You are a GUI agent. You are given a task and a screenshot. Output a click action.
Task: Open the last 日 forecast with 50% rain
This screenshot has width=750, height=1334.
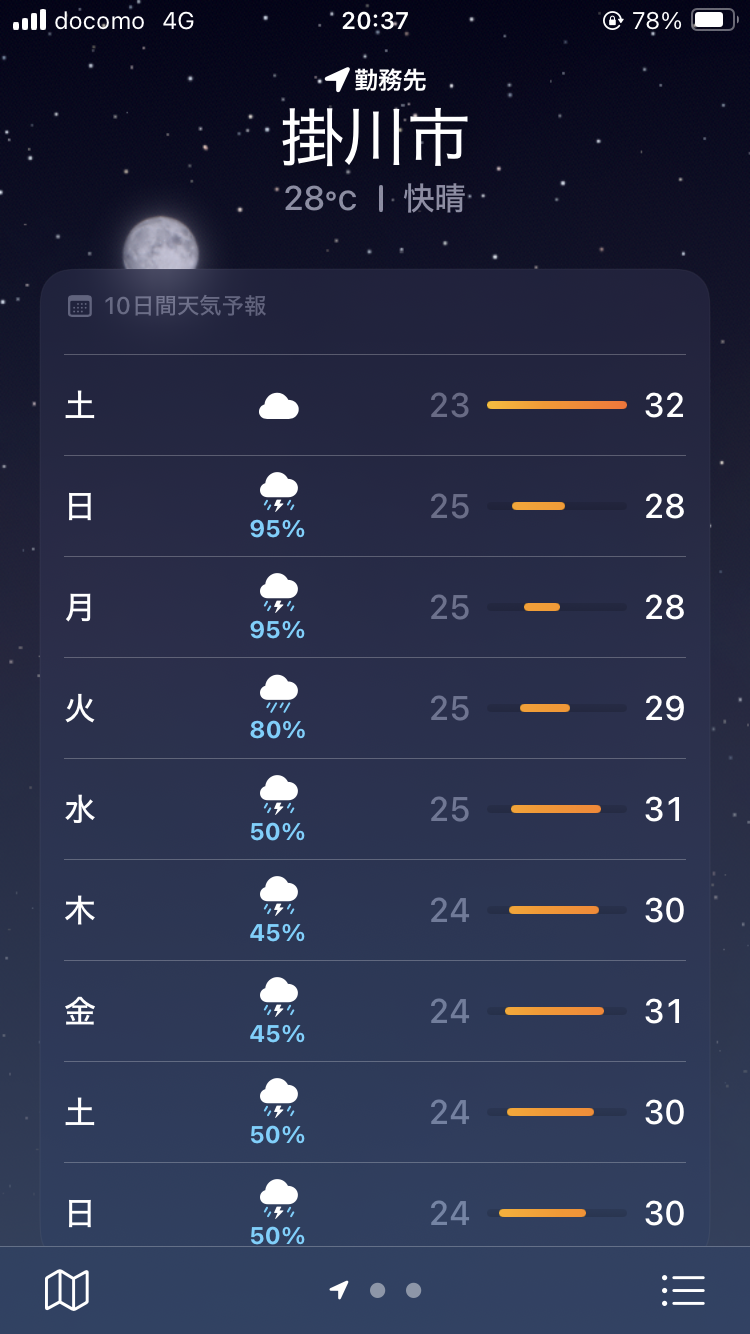375,1205
